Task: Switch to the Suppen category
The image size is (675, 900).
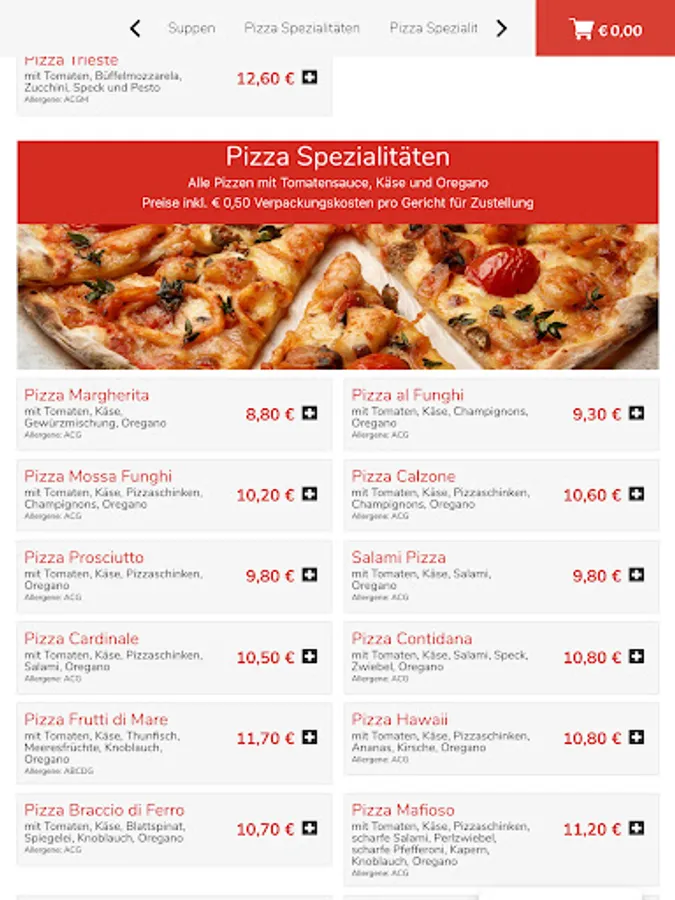Action: [x=191, y=29]
